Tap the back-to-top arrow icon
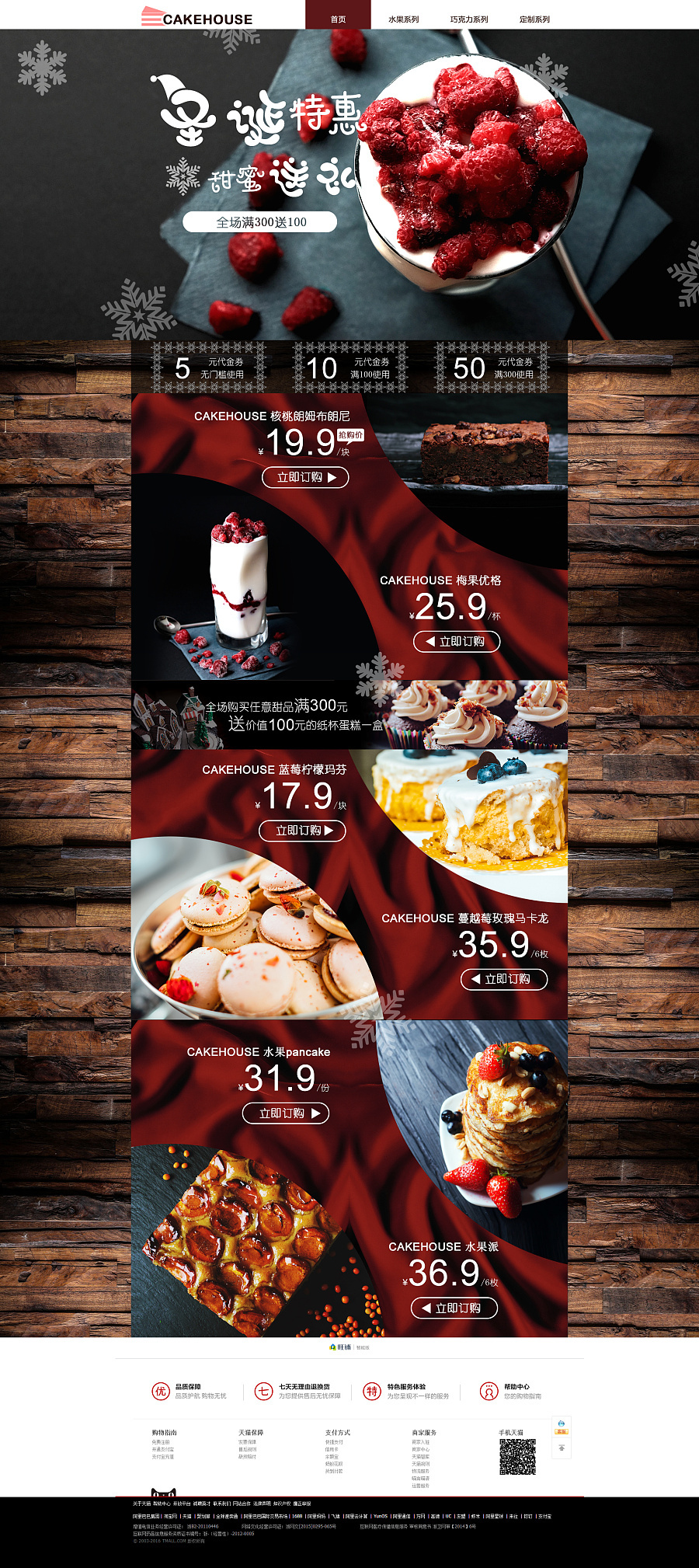The width and height of the screenshot is (699, 1568). [562, 1448]
